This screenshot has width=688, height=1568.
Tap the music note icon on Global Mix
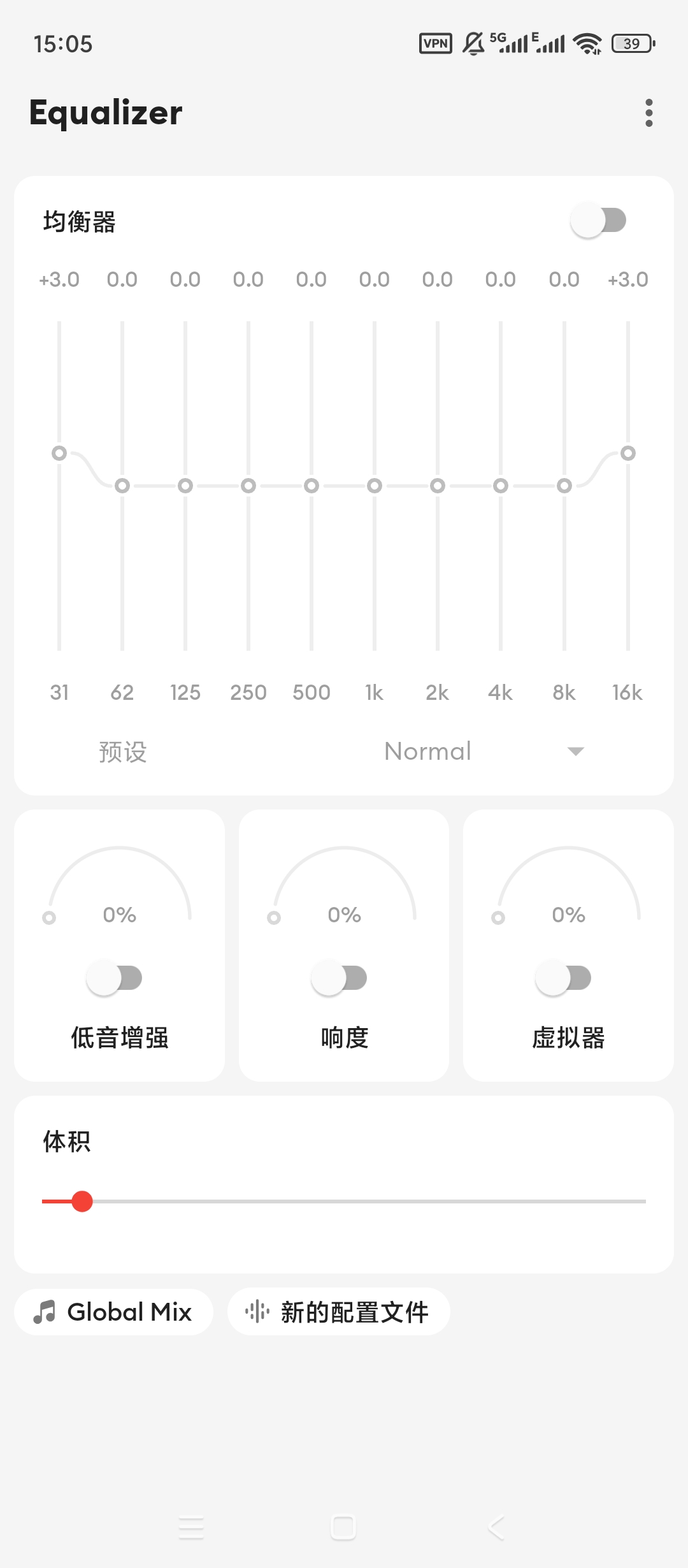tap(44, 1311)
